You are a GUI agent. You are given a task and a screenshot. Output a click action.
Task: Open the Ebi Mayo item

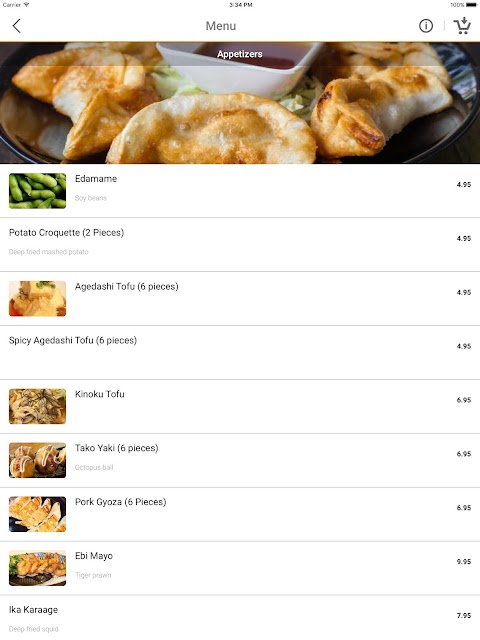tap(240, 568)
